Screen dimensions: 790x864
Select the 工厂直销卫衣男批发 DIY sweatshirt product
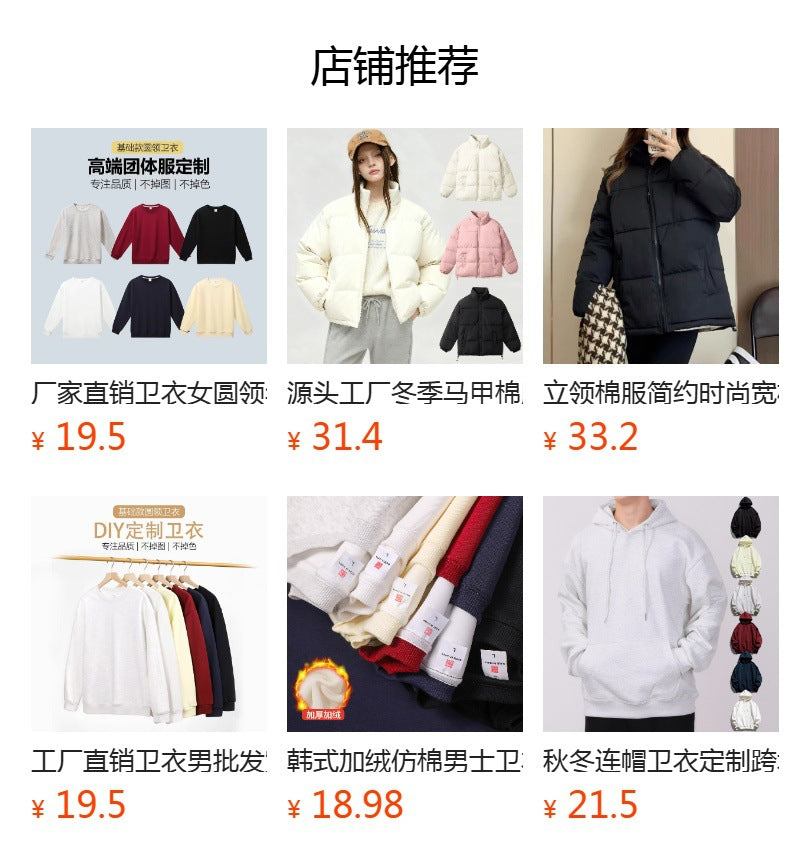[149, 614]
